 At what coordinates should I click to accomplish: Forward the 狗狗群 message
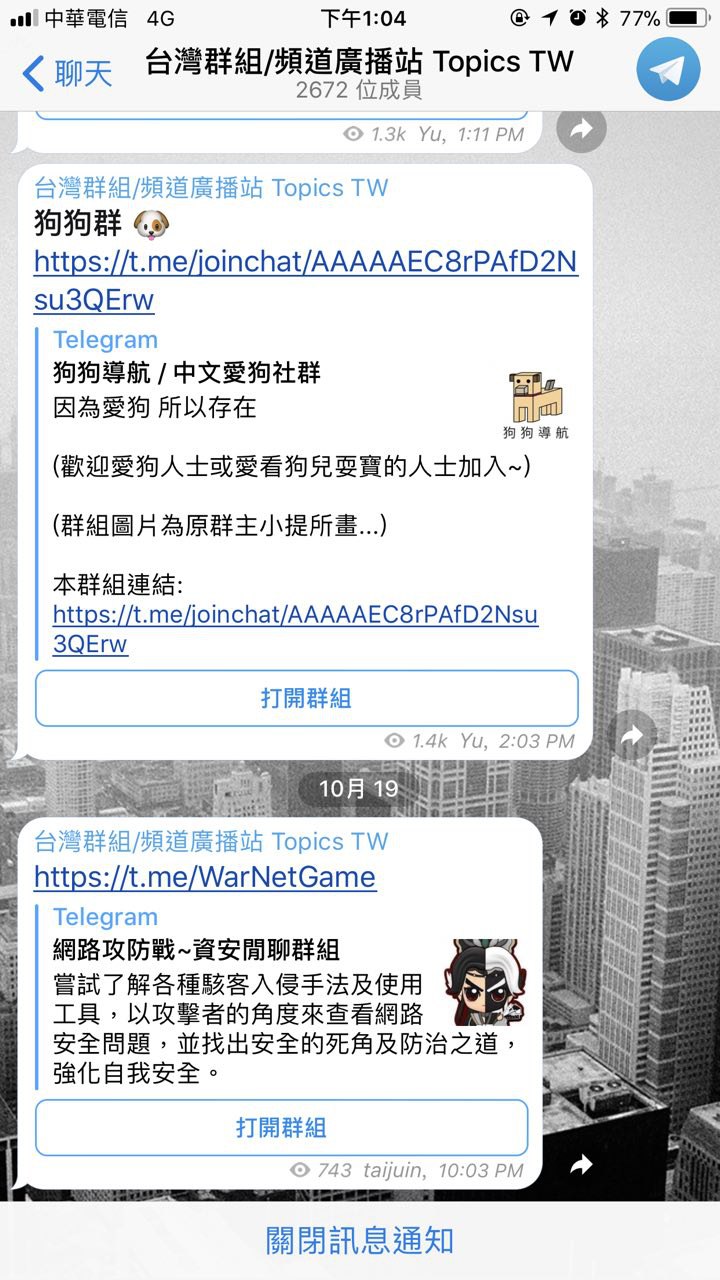click(633, 735)
